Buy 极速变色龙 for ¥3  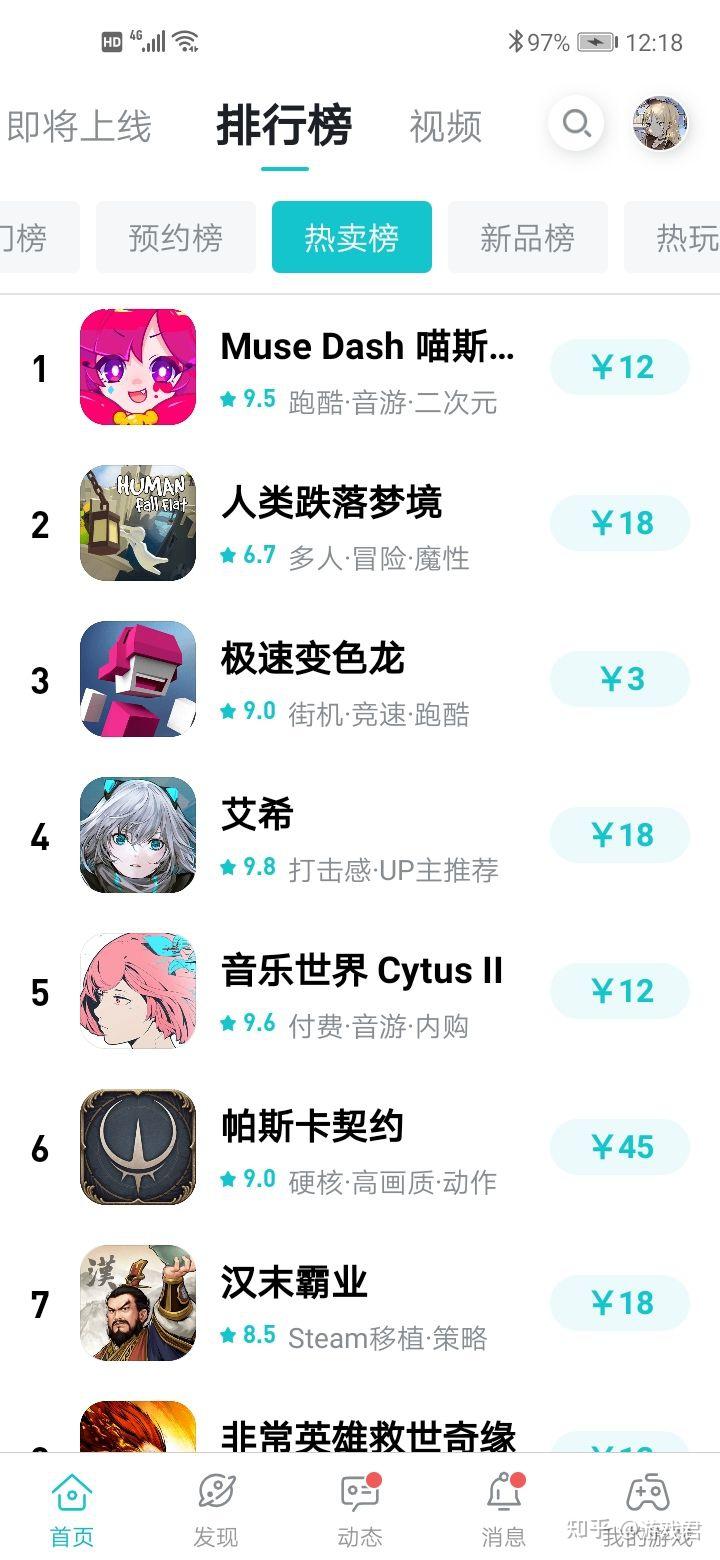pyautogui.click(x=620, y=679)
